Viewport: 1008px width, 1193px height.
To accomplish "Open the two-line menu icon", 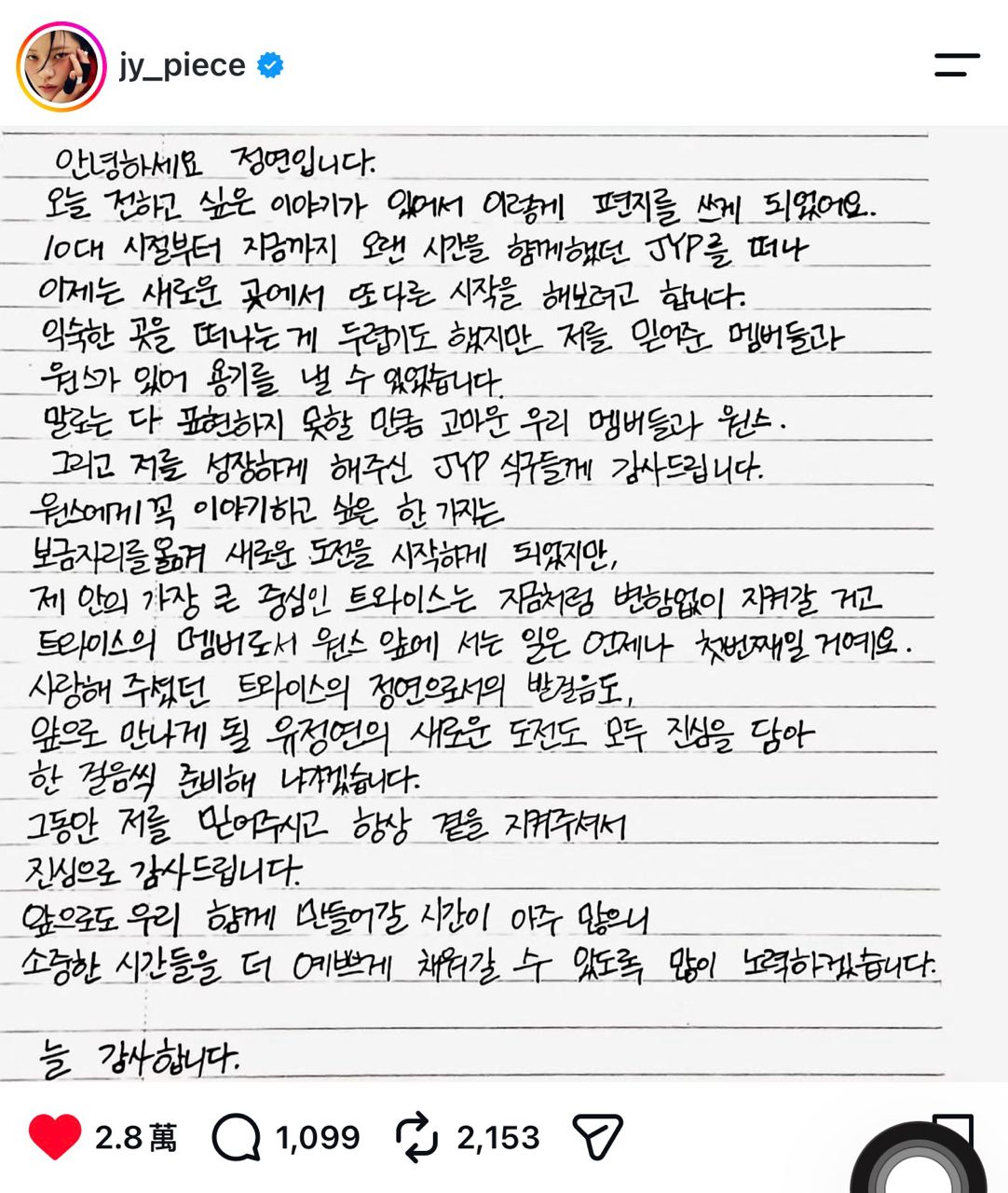I will click(957, 65).
